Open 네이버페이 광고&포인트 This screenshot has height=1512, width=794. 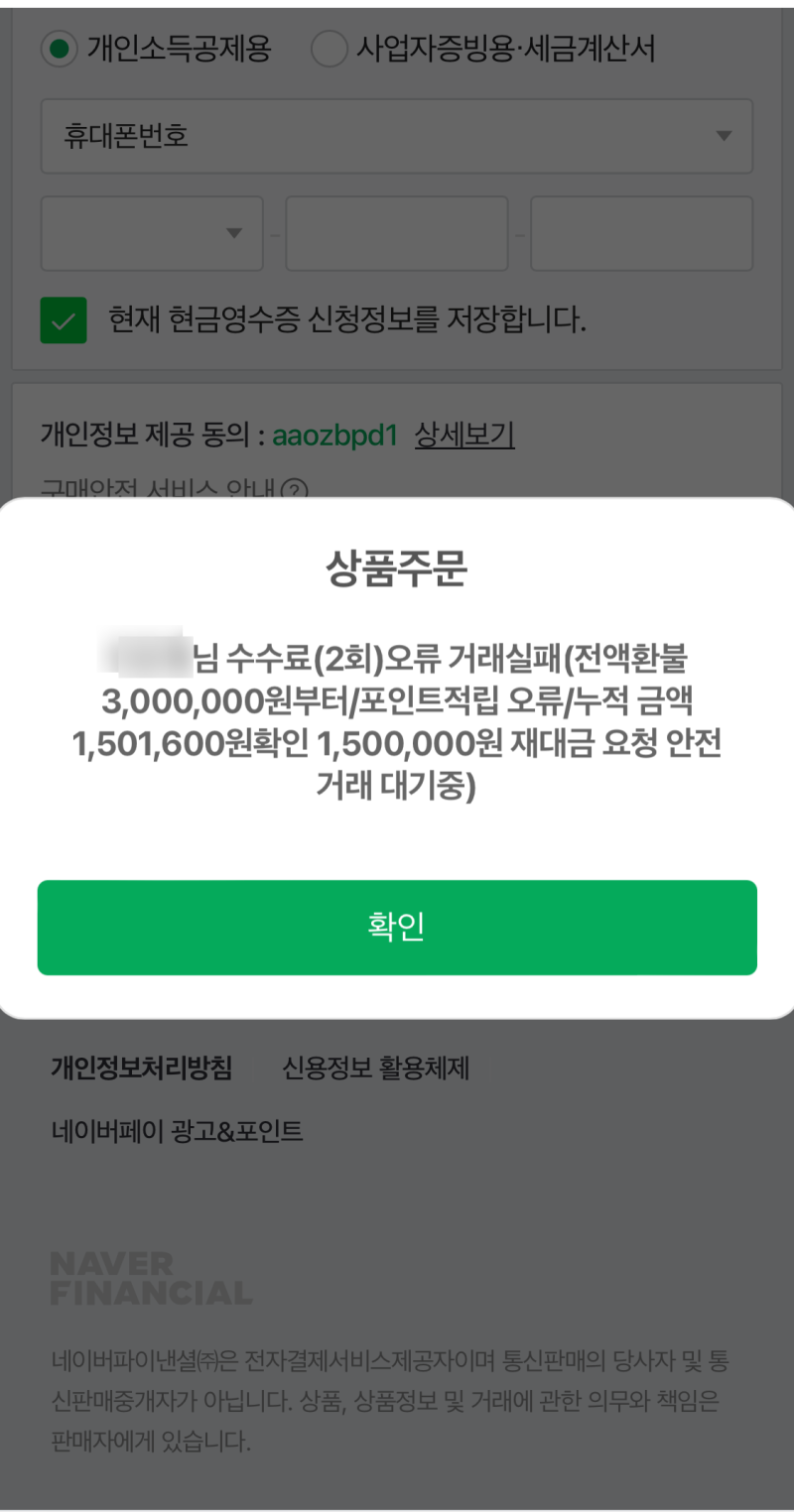pyautogui.click(x=177, y=1128)
